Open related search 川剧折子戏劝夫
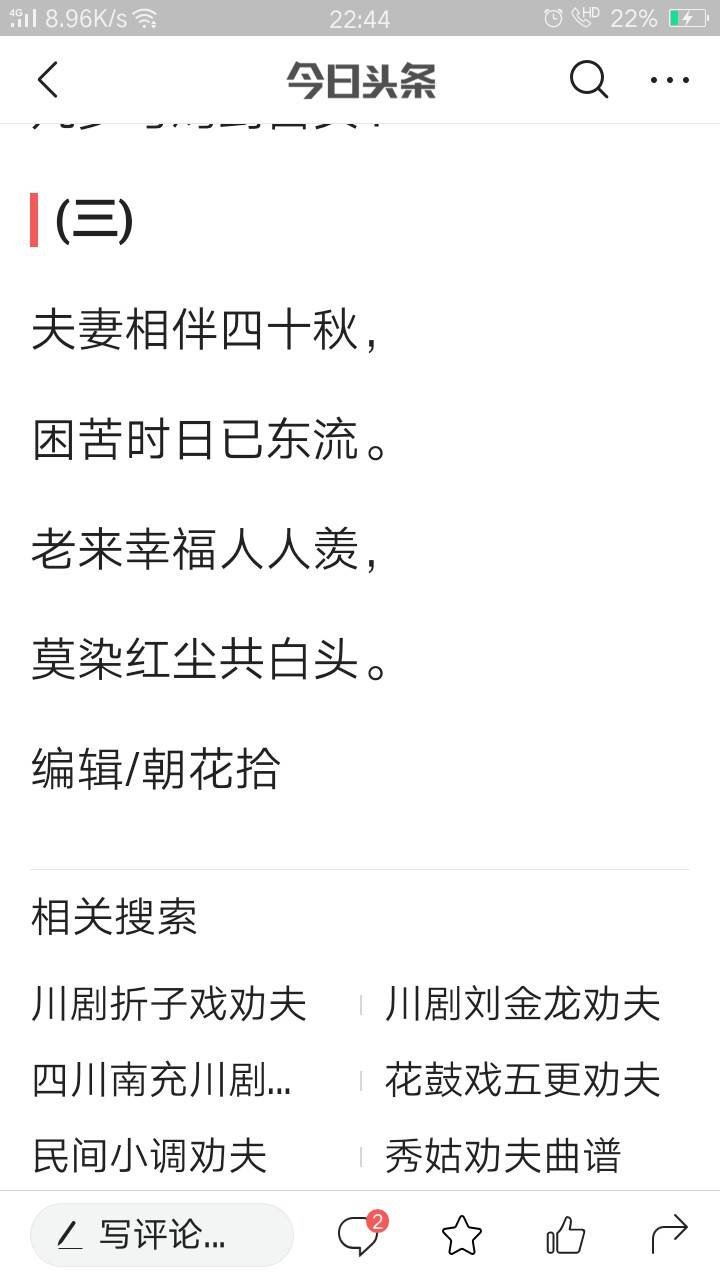 [x=169, y=1004]
